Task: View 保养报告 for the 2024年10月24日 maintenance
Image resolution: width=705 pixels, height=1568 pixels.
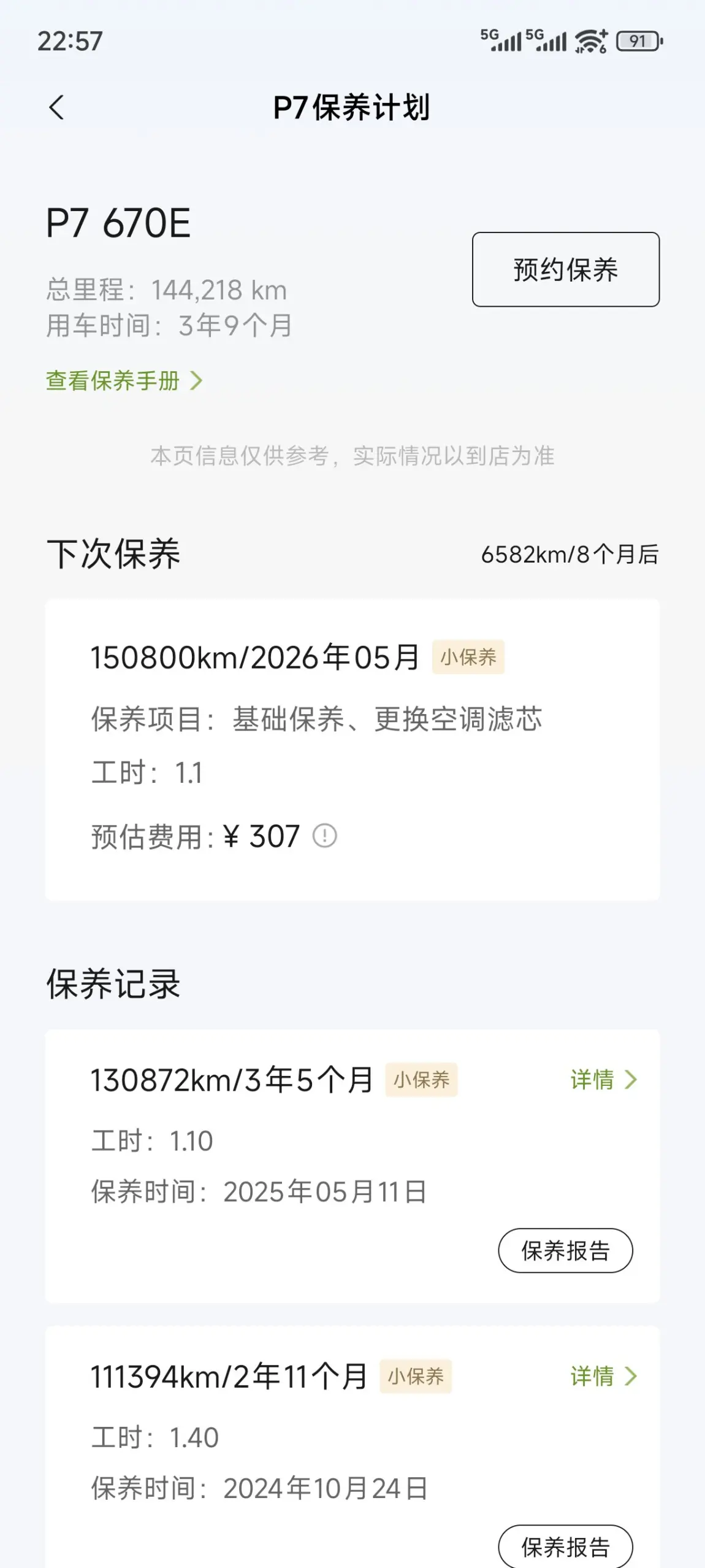Action: [565, 1547]
